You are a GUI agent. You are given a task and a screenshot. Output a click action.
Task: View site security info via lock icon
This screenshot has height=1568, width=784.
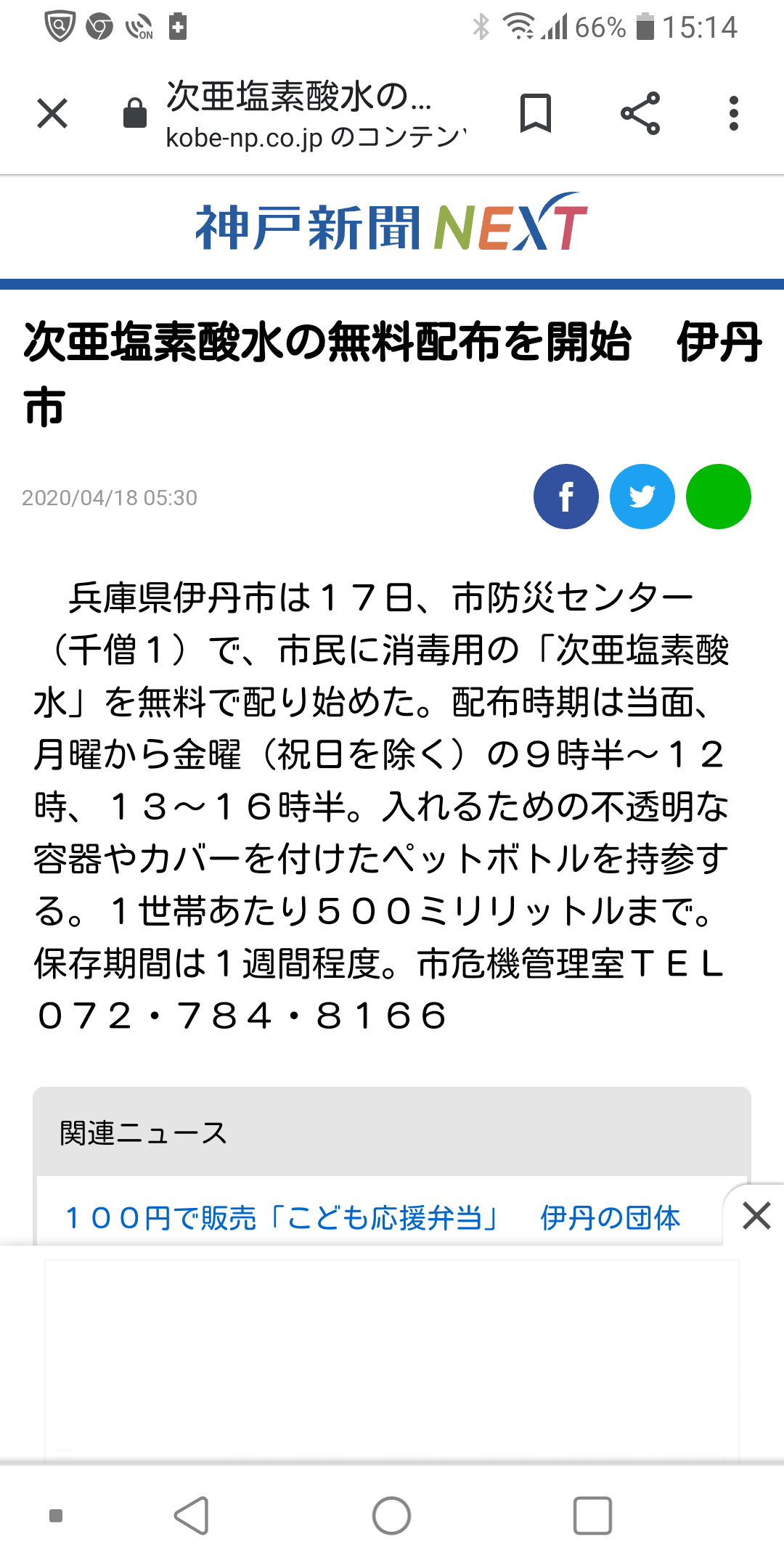pyautogui.click(x=135, y=114)
